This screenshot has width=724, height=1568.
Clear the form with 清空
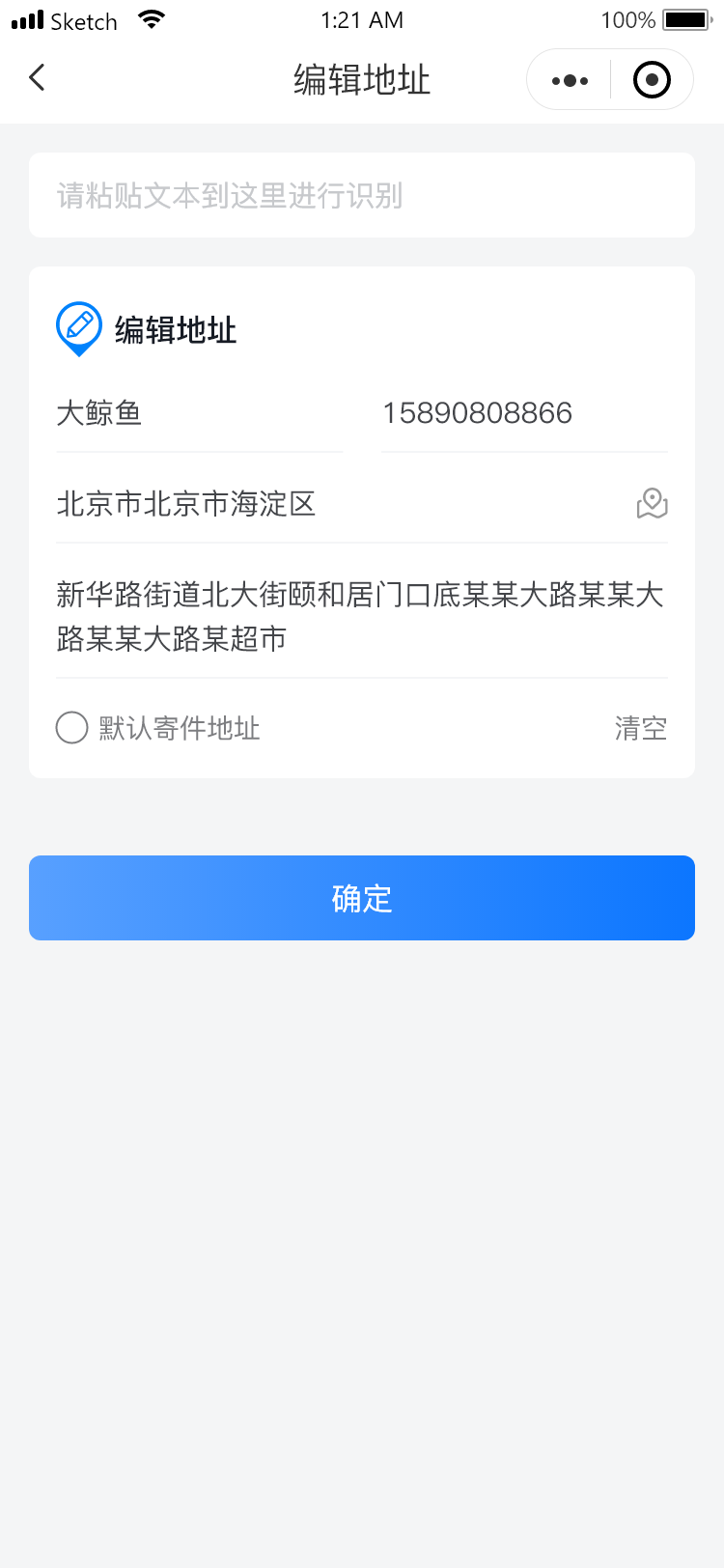[640, 728]
